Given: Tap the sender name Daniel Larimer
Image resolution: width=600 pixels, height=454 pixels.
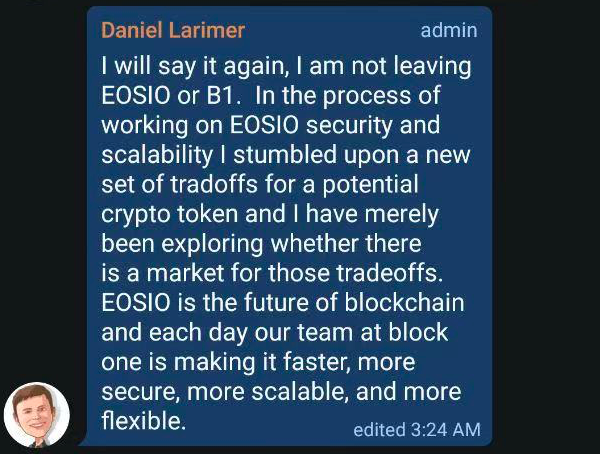Looking at the screenshot, I should [173, 30].
